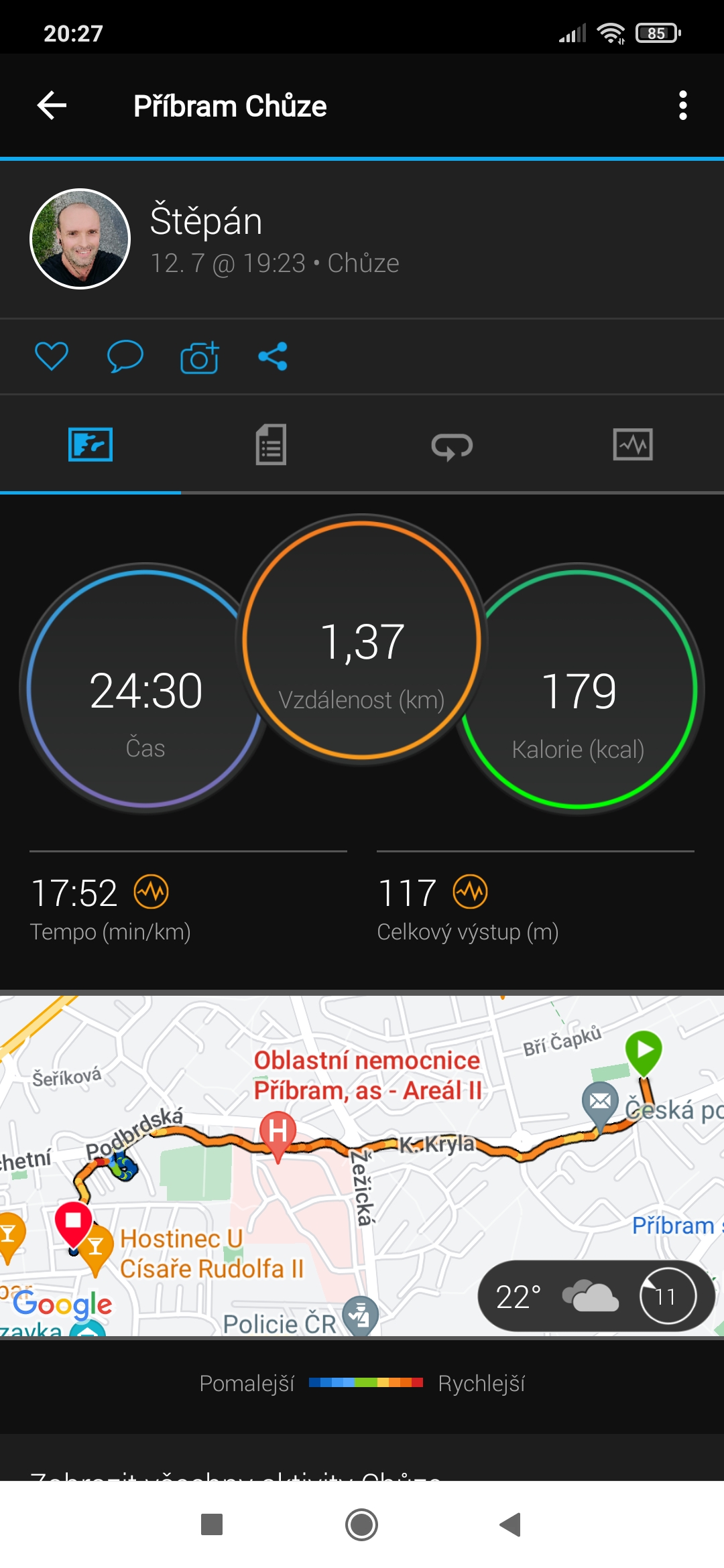This screenshot has height=1568, width=724.
Task: Tap the system home button
Action: 361,1525
